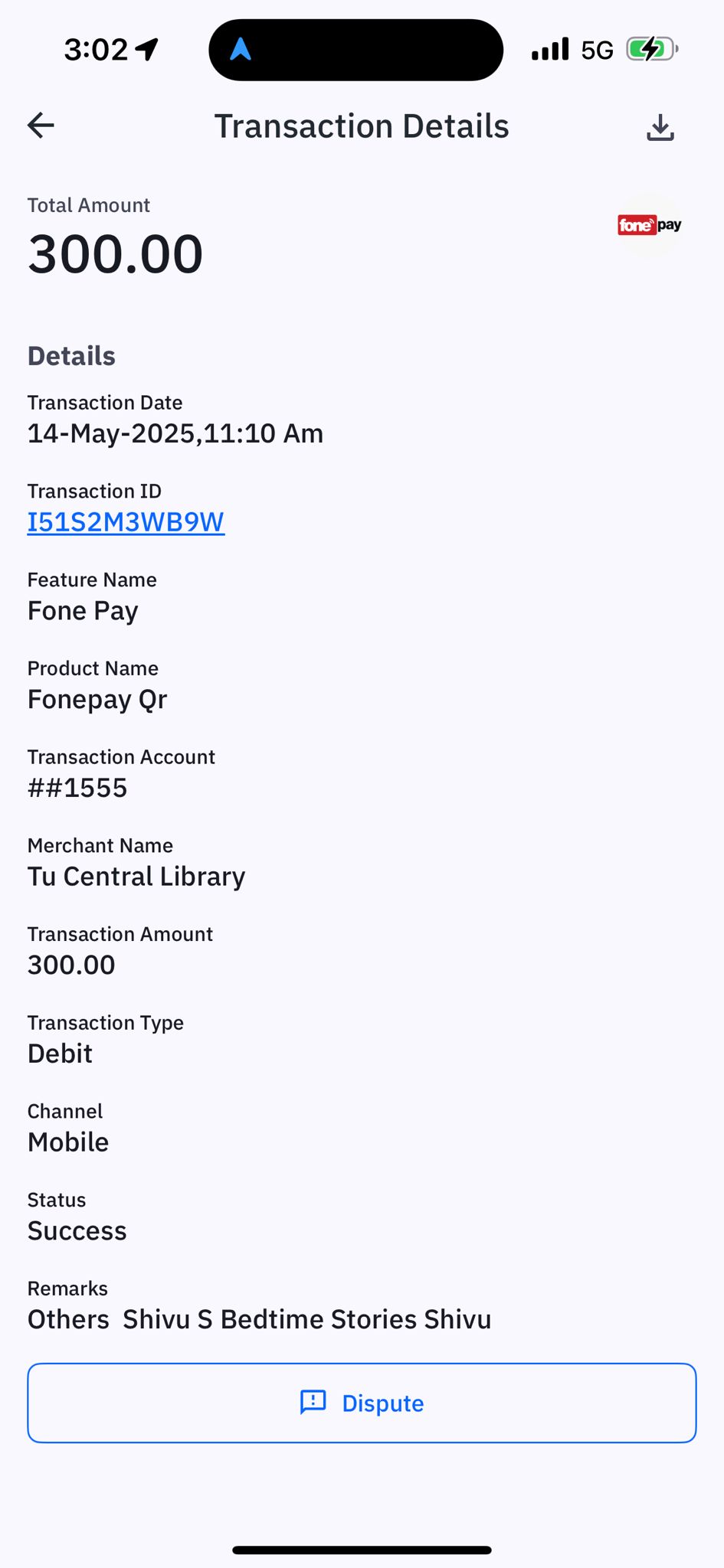Tap the Dispute button
Screen dimensions: 724x1568
click(362, 1403)
